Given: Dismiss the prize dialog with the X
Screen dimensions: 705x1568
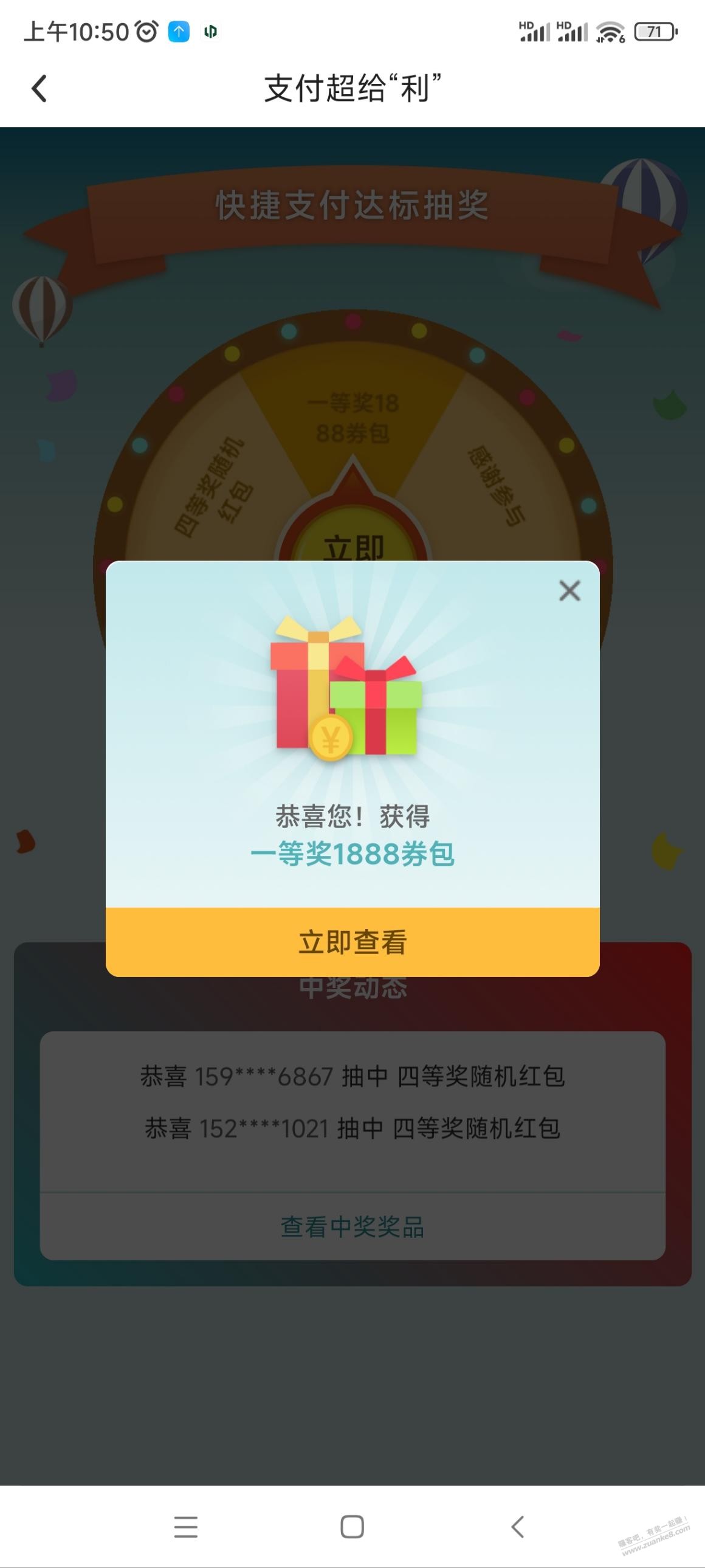Looking at the screenshot, I should pos(569,591).
